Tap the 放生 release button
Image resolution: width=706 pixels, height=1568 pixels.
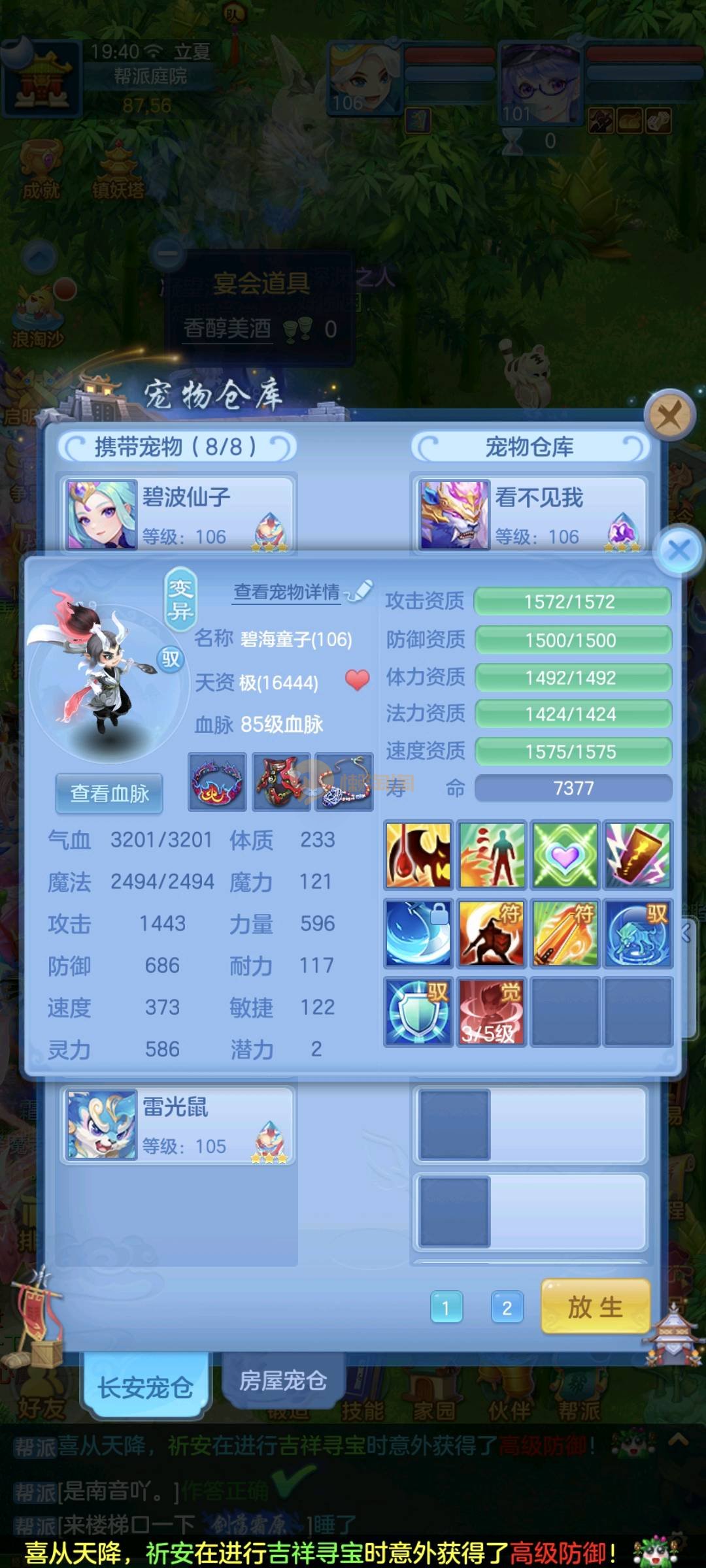595,1307
